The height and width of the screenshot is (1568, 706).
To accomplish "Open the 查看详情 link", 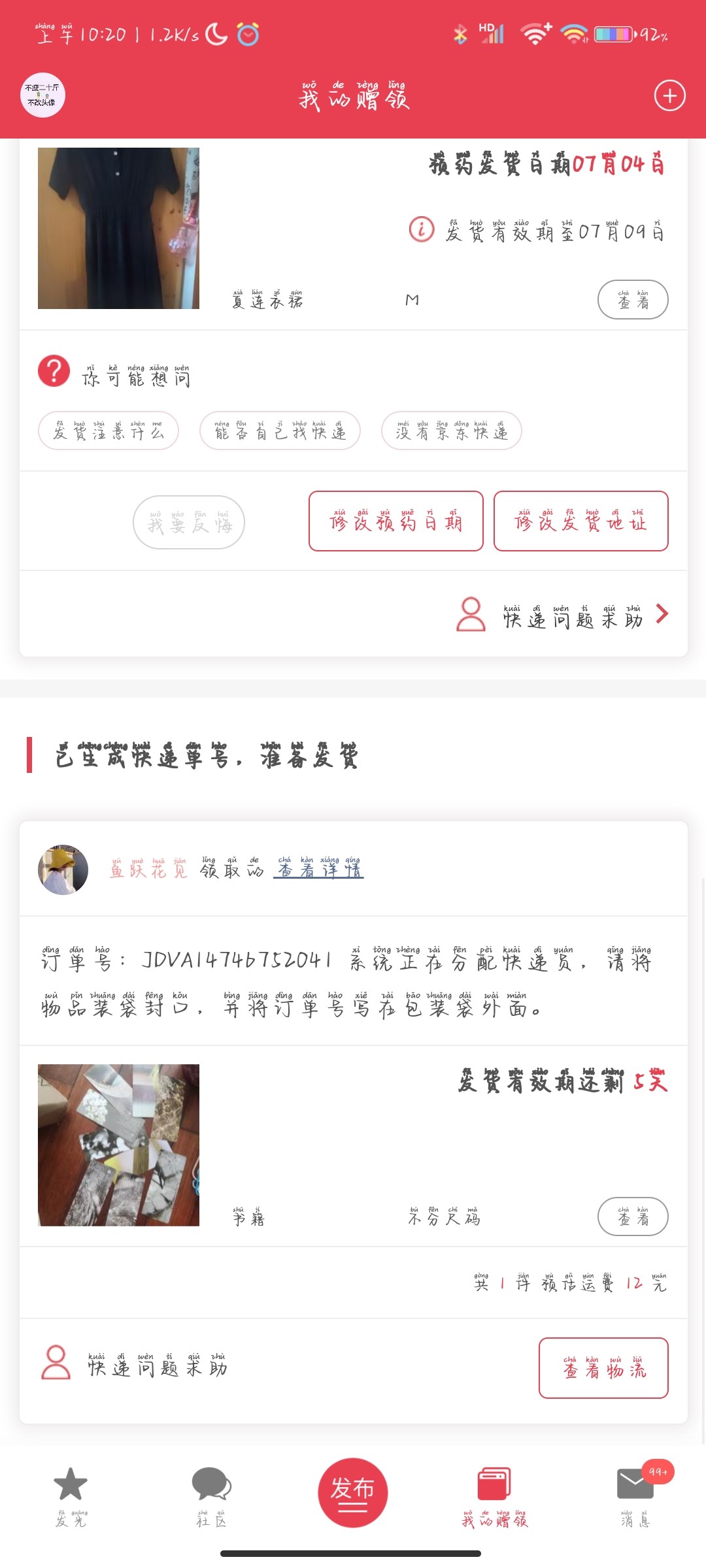I will tap(319, 869).
